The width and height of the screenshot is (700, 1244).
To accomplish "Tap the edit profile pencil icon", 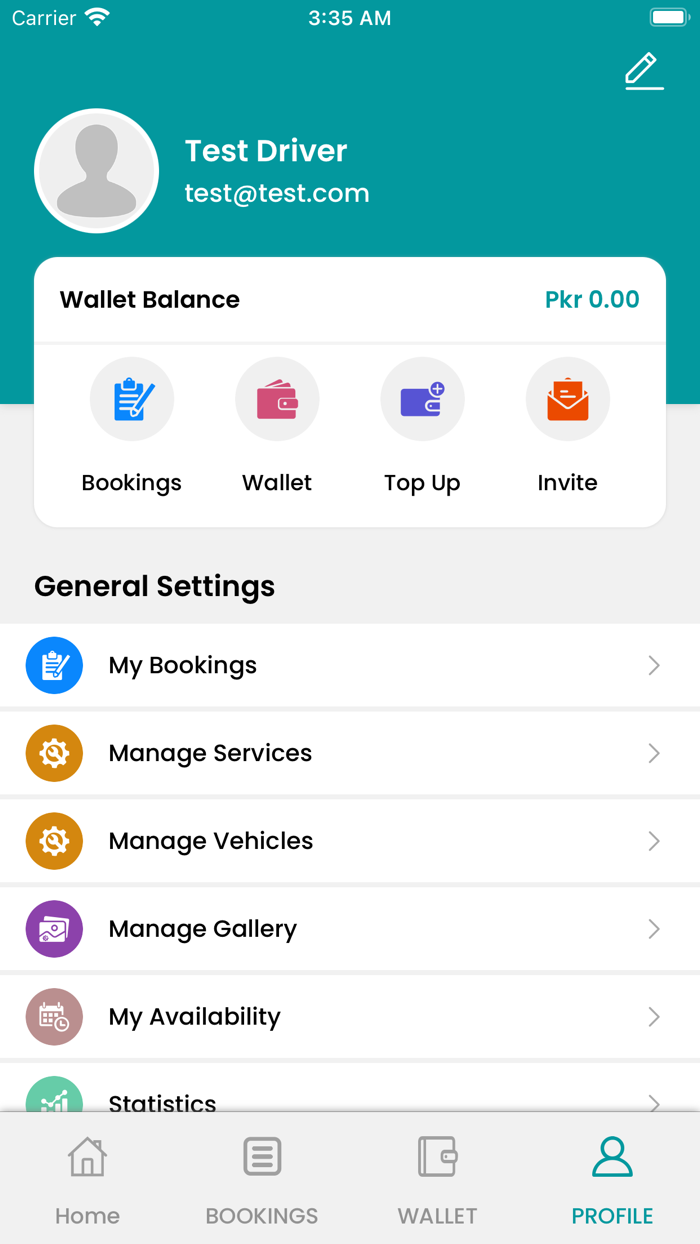I will point(644,71).
